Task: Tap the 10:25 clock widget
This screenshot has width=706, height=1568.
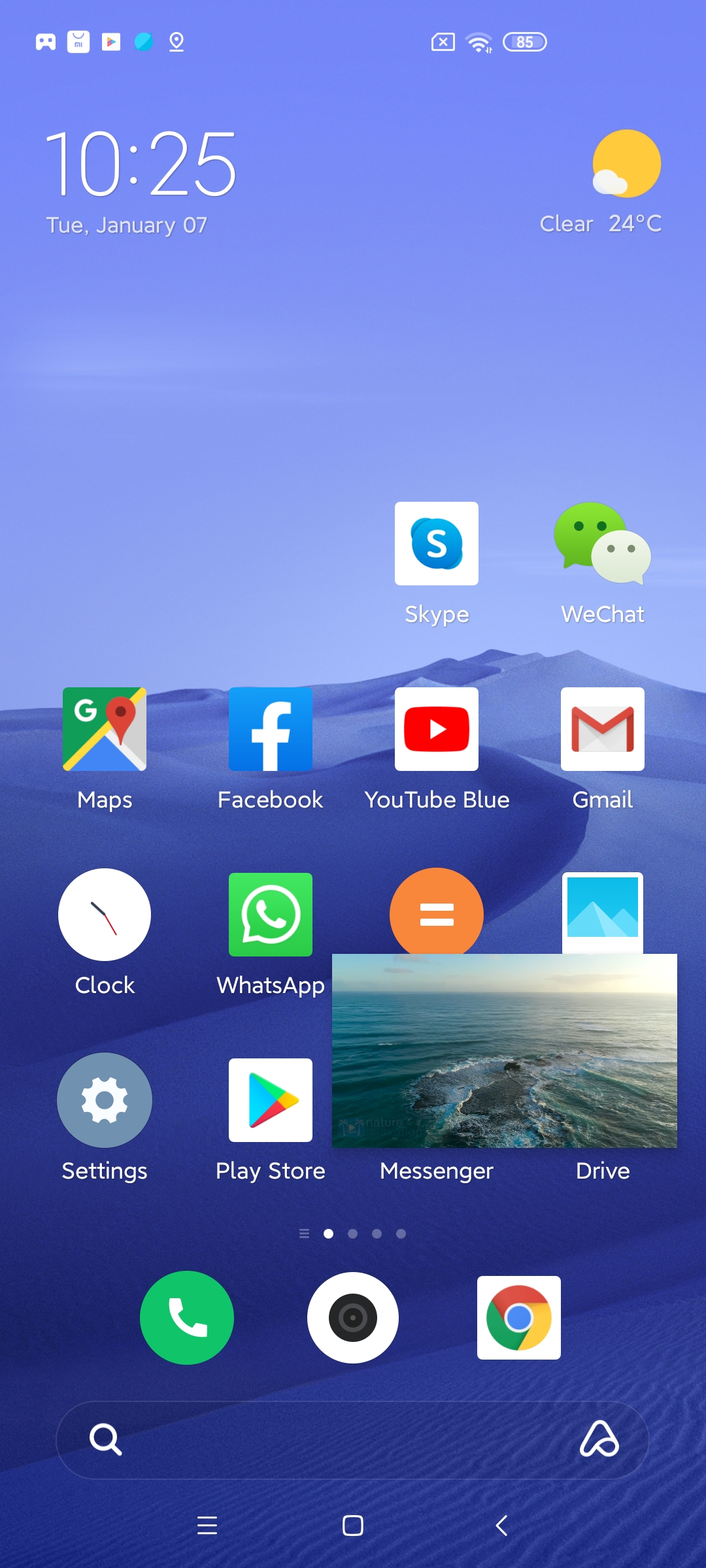Action: (x=141, y=163)
